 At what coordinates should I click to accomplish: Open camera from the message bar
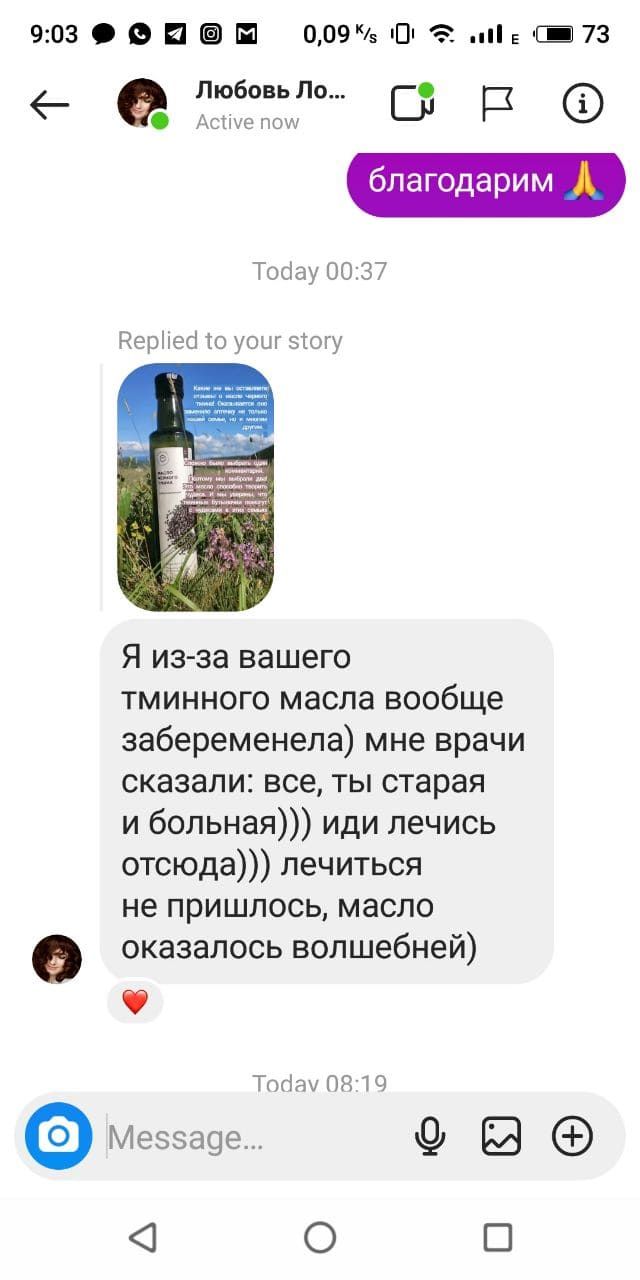click(x=58, y=1136)
